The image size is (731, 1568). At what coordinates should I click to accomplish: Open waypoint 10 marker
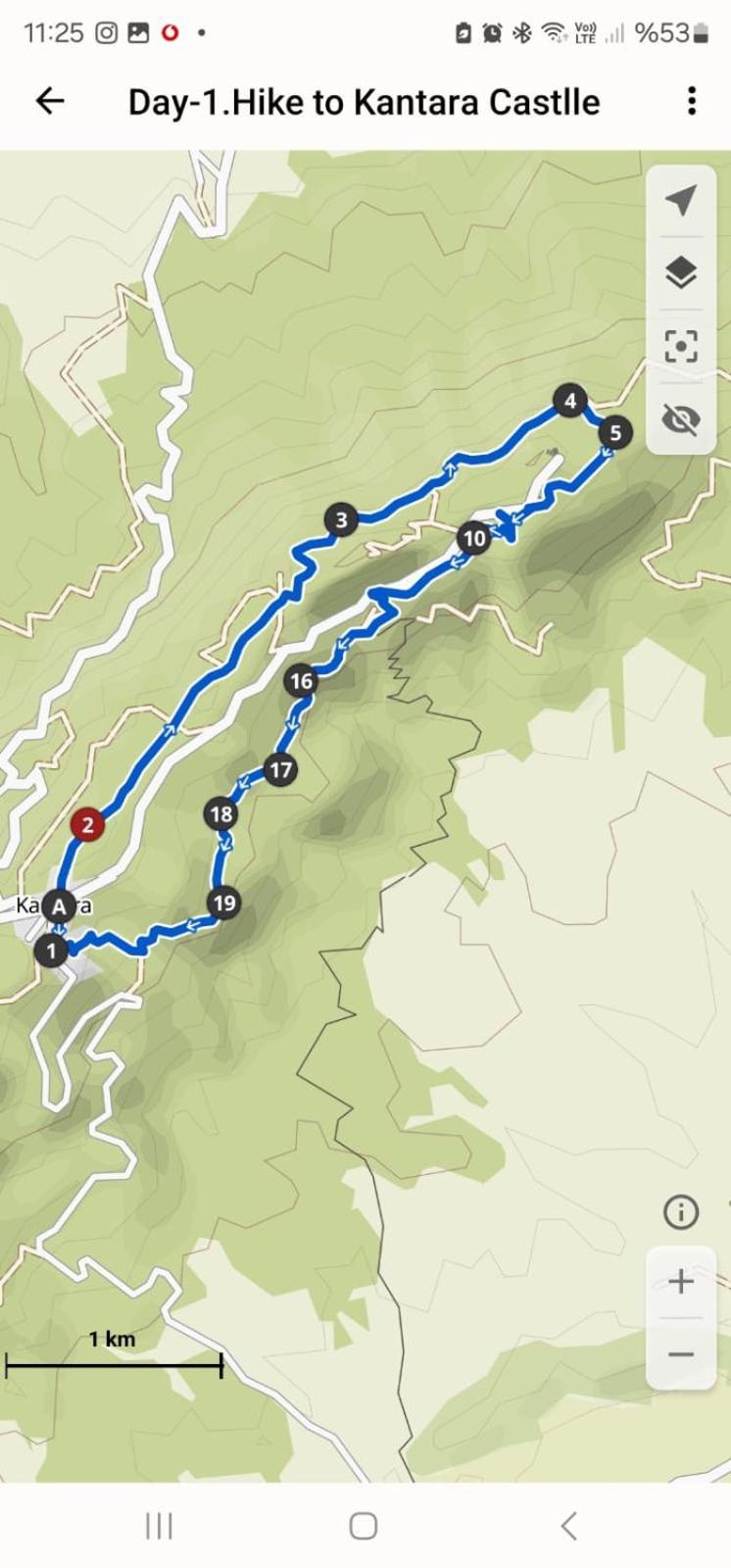[473, 538]
